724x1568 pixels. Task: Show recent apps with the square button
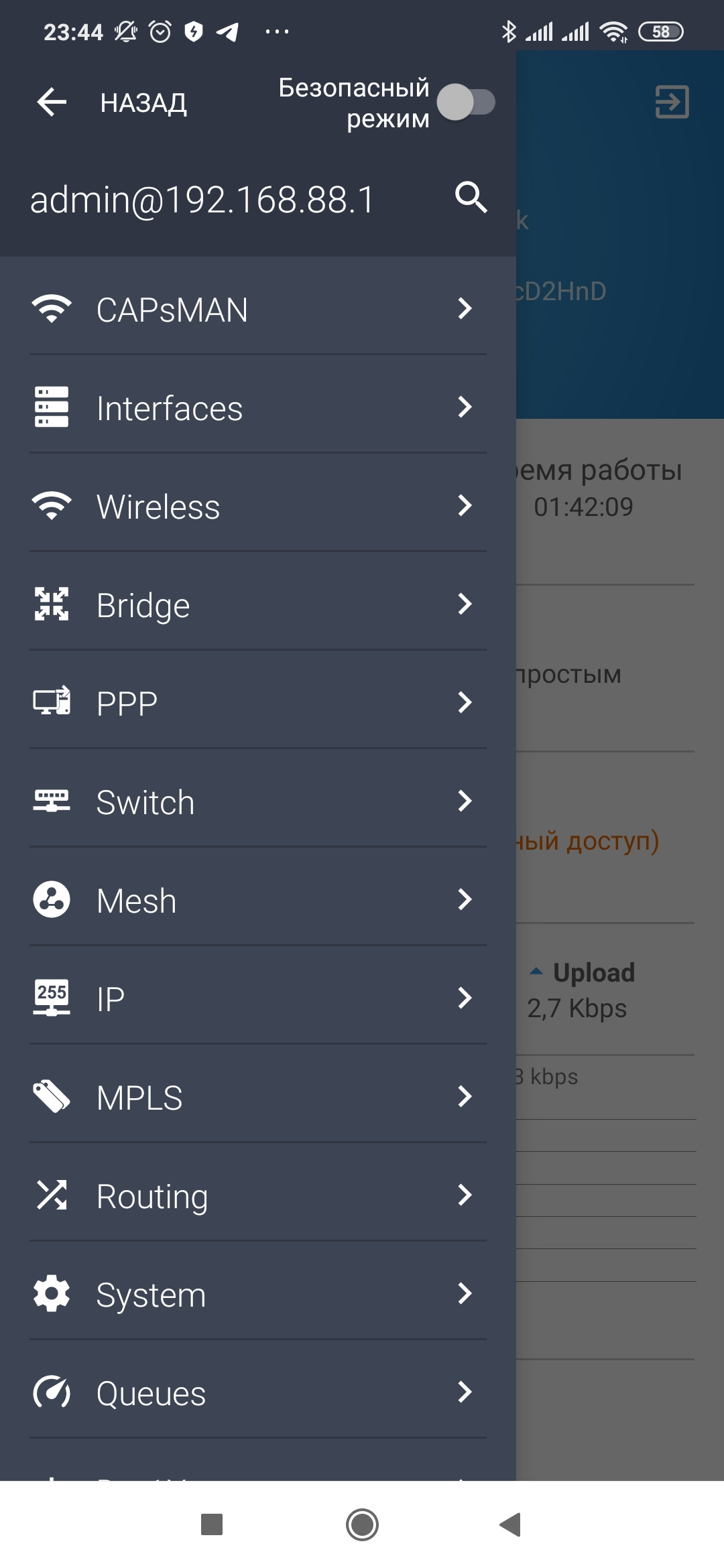pyautogui.click(x=212, y=1524)
